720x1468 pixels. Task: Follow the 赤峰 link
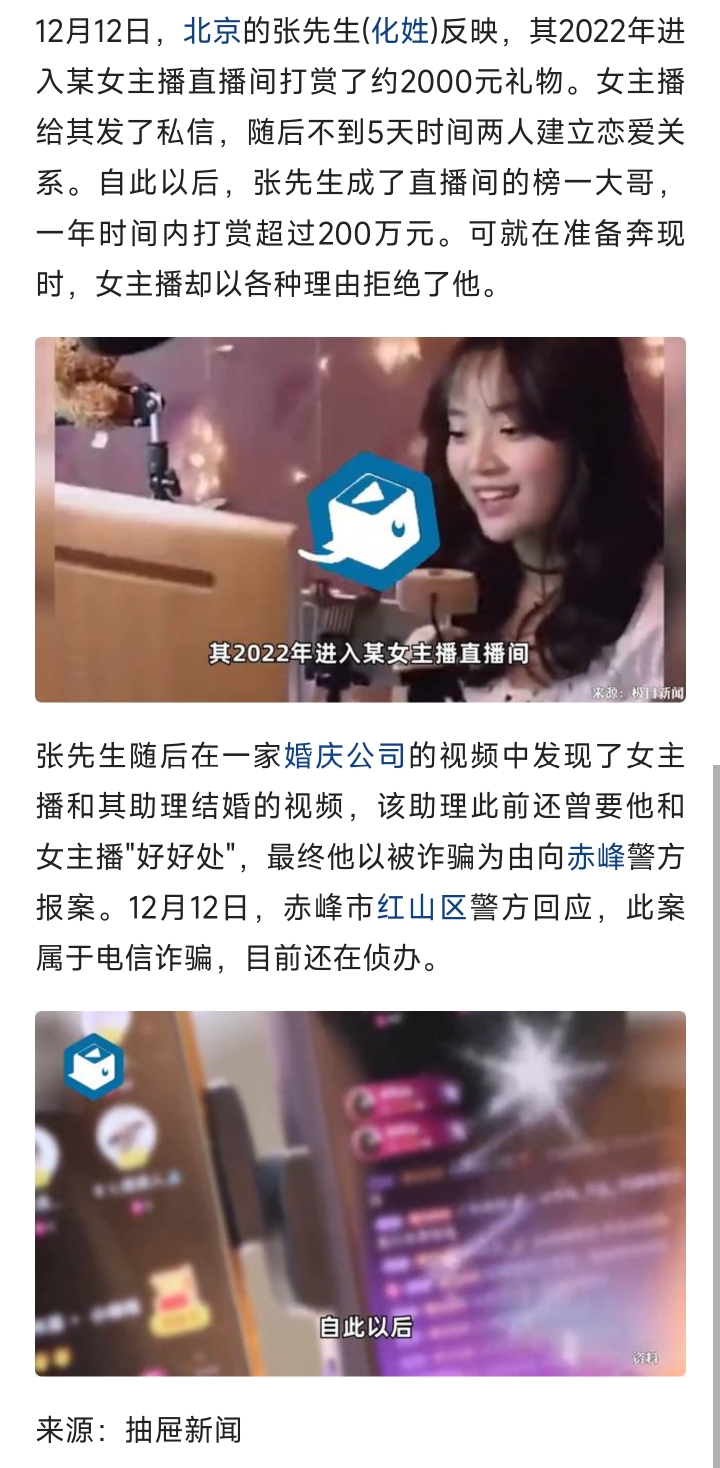click(596, 857)
